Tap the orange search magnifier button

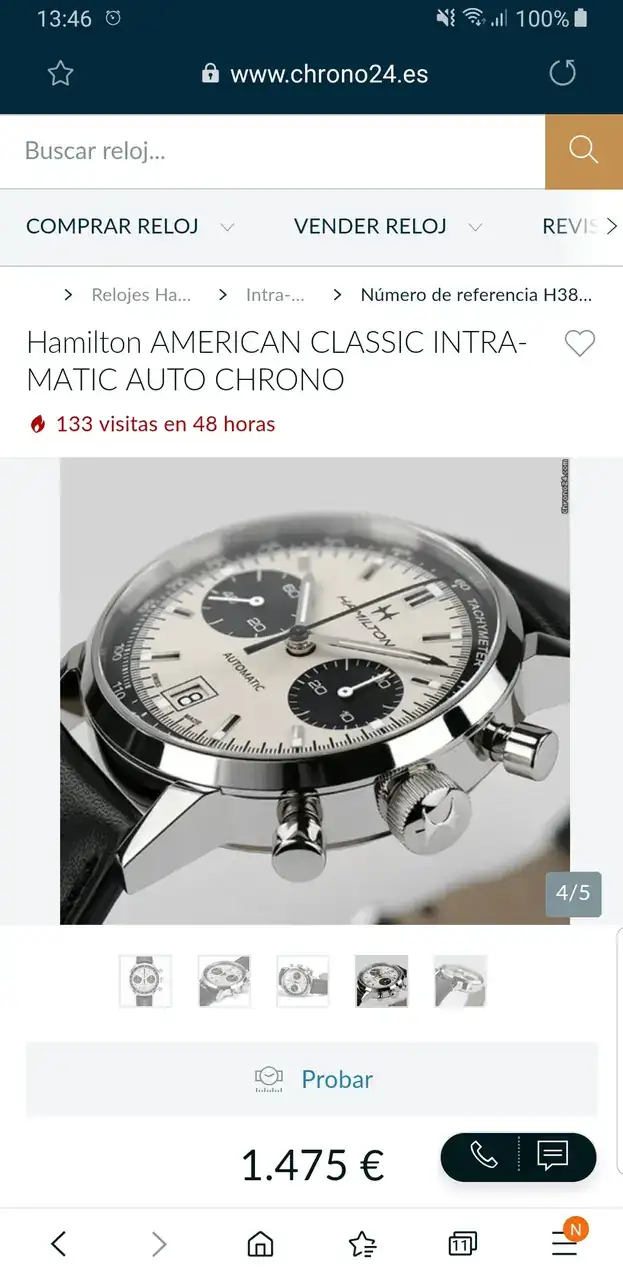point(584,151)
